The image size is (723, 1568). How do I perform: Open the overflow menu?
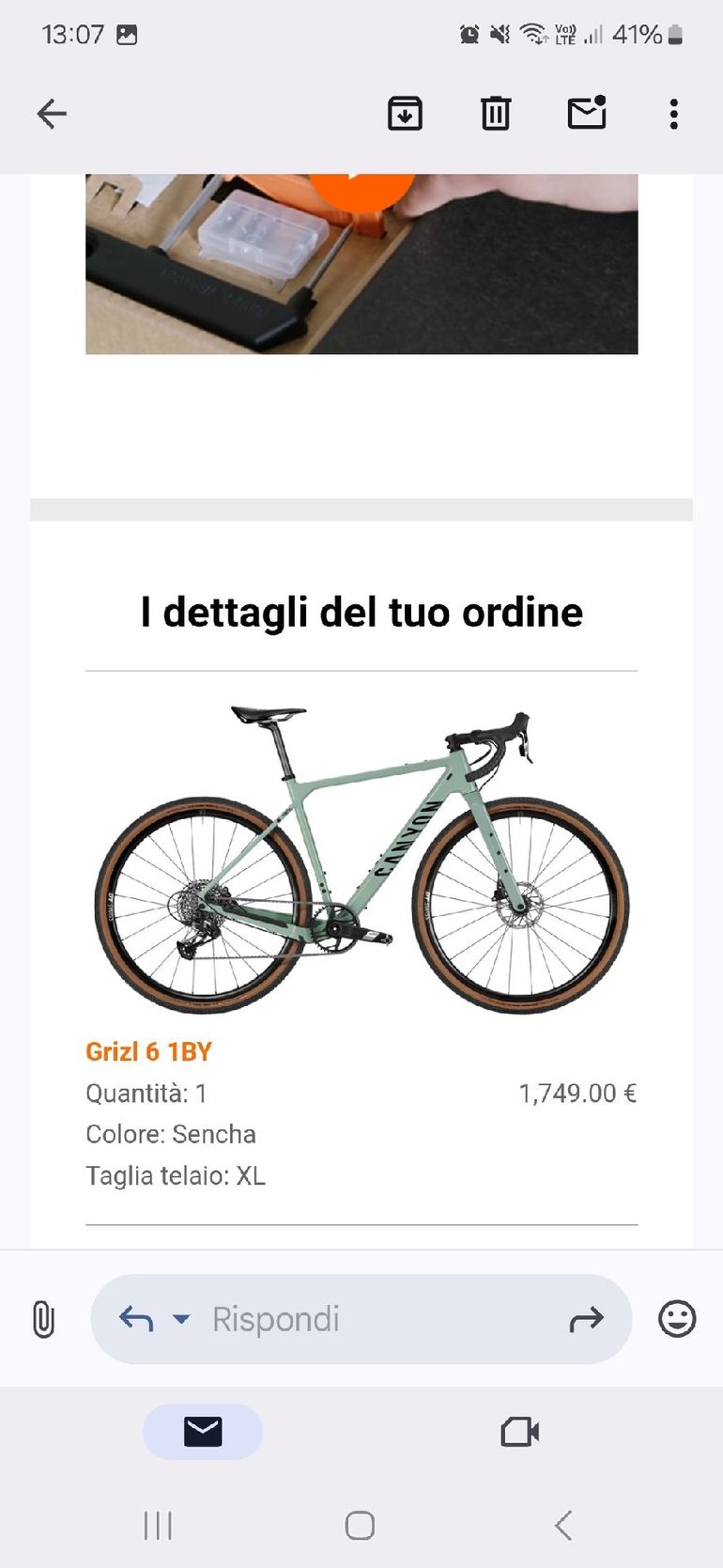pyautogui.click(x=673, y=114)
